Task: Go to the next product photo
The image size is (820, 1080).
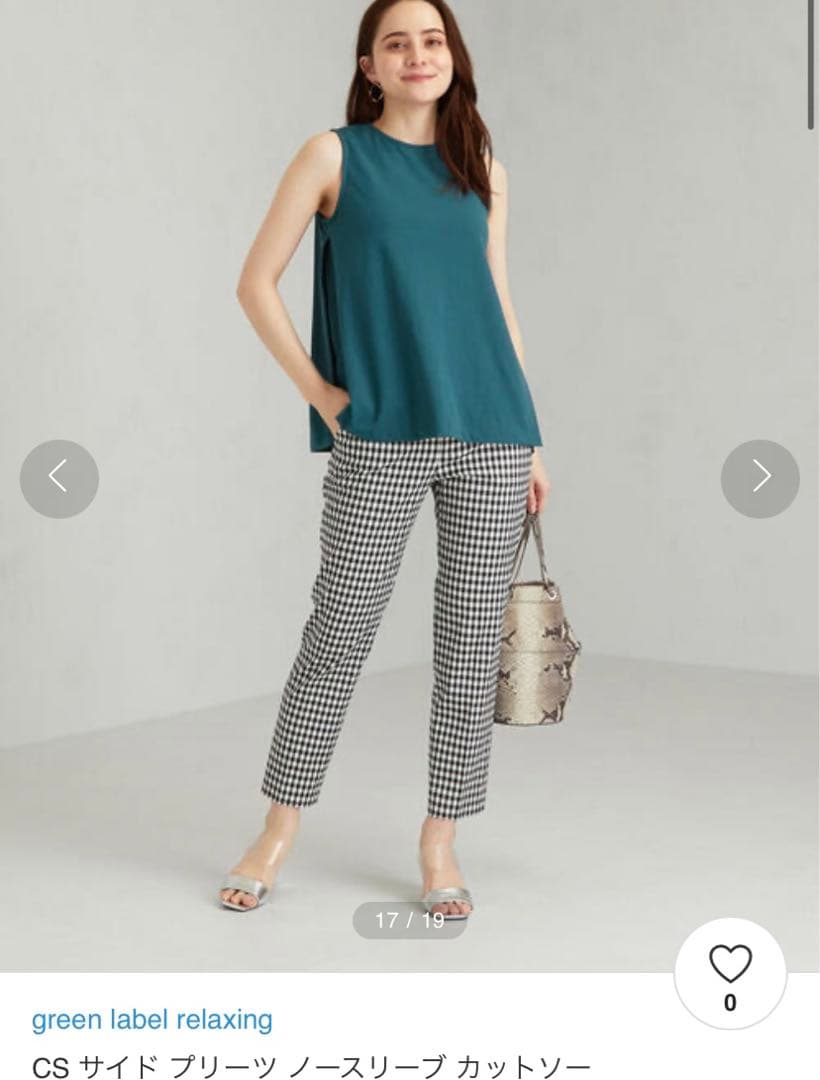Action: click(x=760, y=478)
